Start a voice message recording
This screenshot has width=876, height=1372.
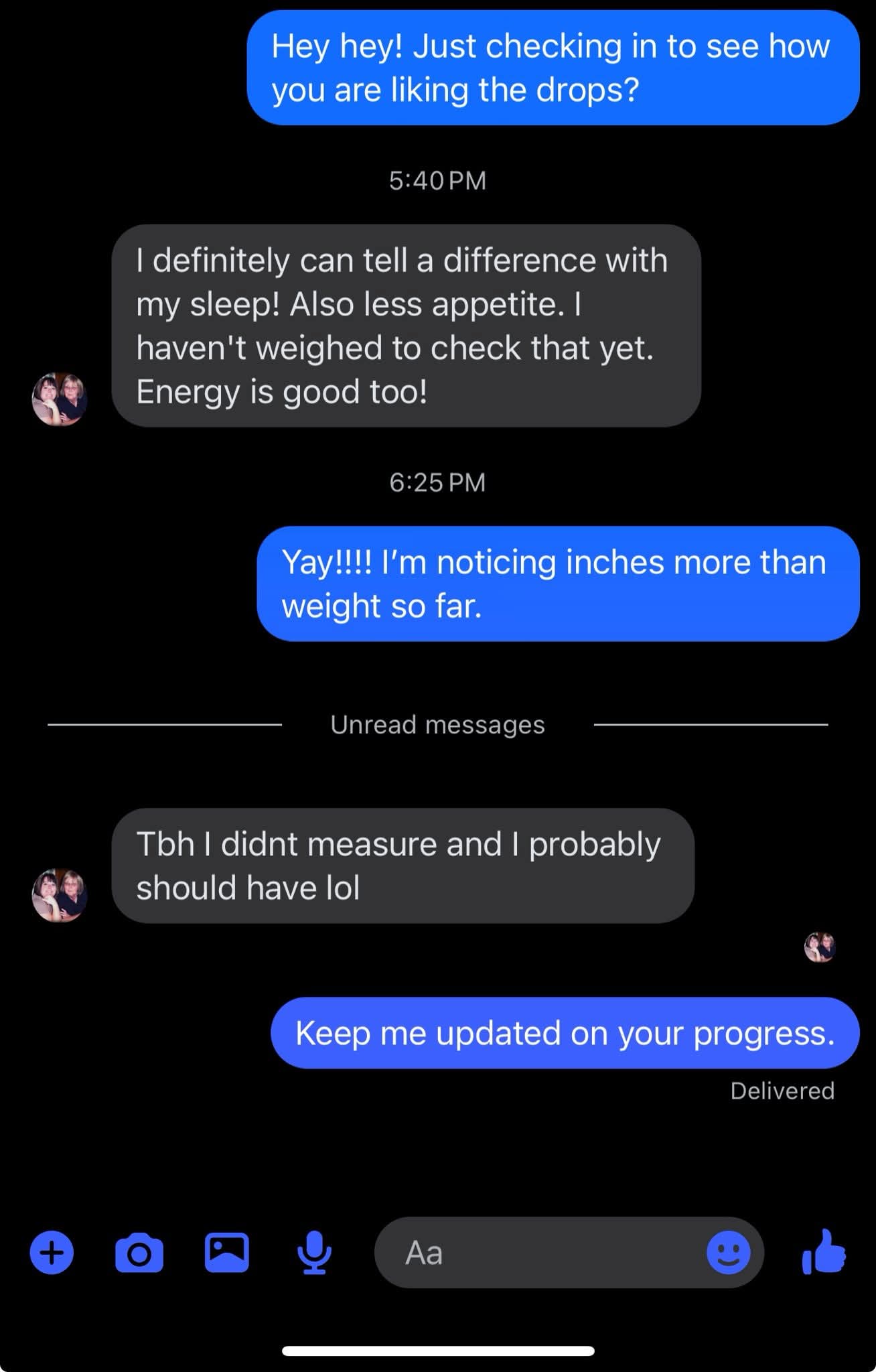313,1251
